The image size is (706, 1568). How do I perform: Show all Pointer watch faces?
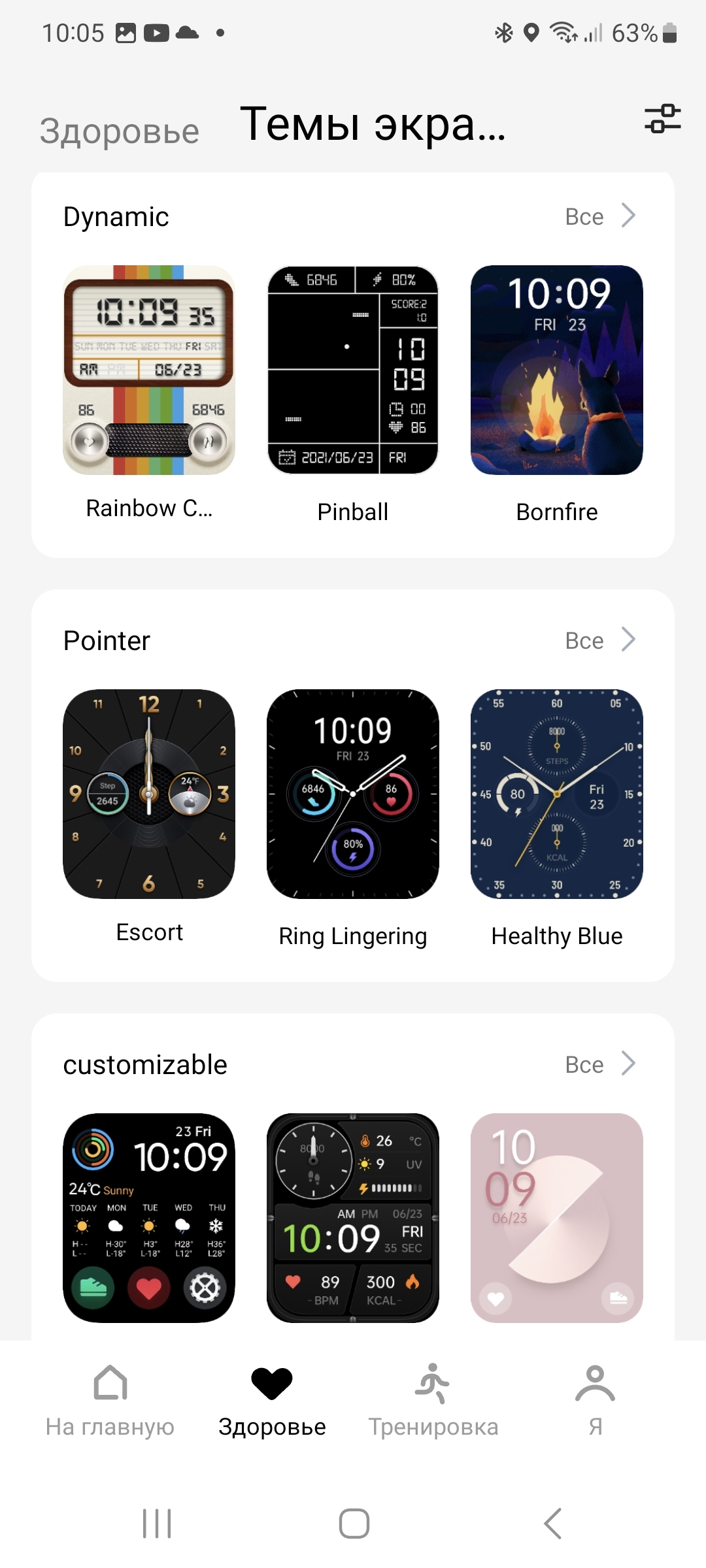[600, 640]
